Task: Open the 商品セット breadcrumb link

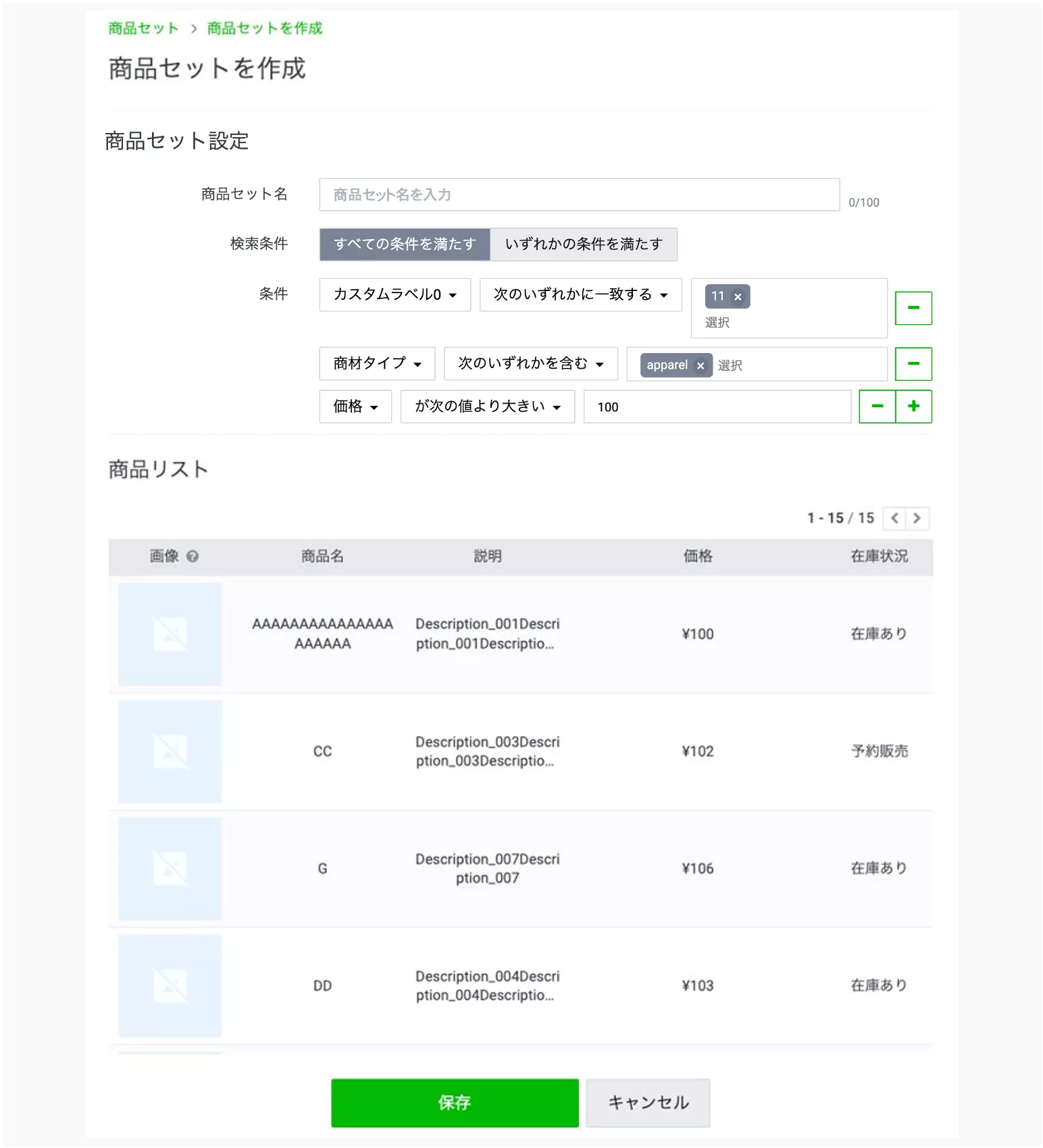Action: point(143,28)
